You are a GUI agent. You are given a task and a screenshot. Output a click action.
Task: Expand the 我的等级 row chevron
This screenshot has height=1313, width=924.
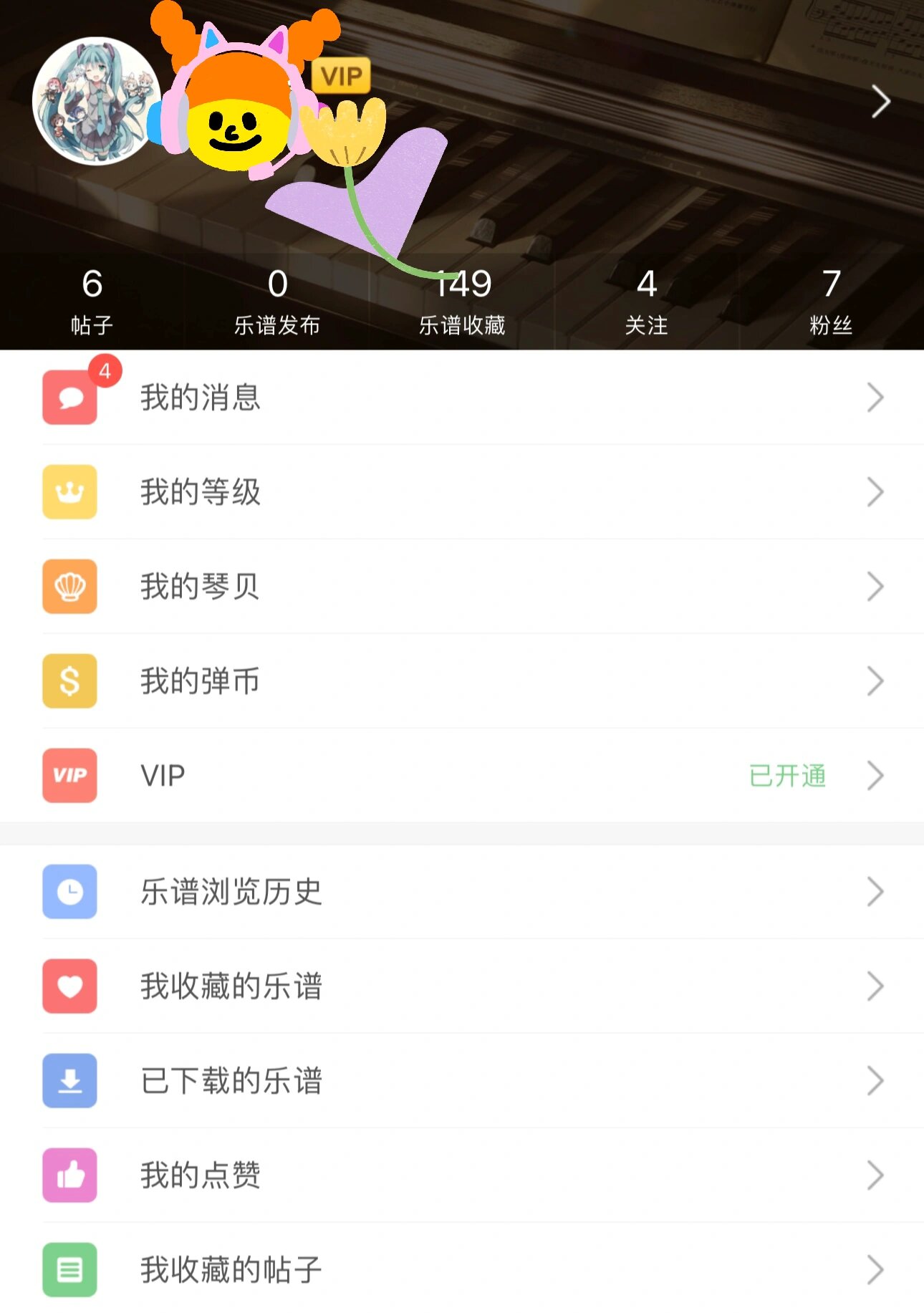[875, 492]
